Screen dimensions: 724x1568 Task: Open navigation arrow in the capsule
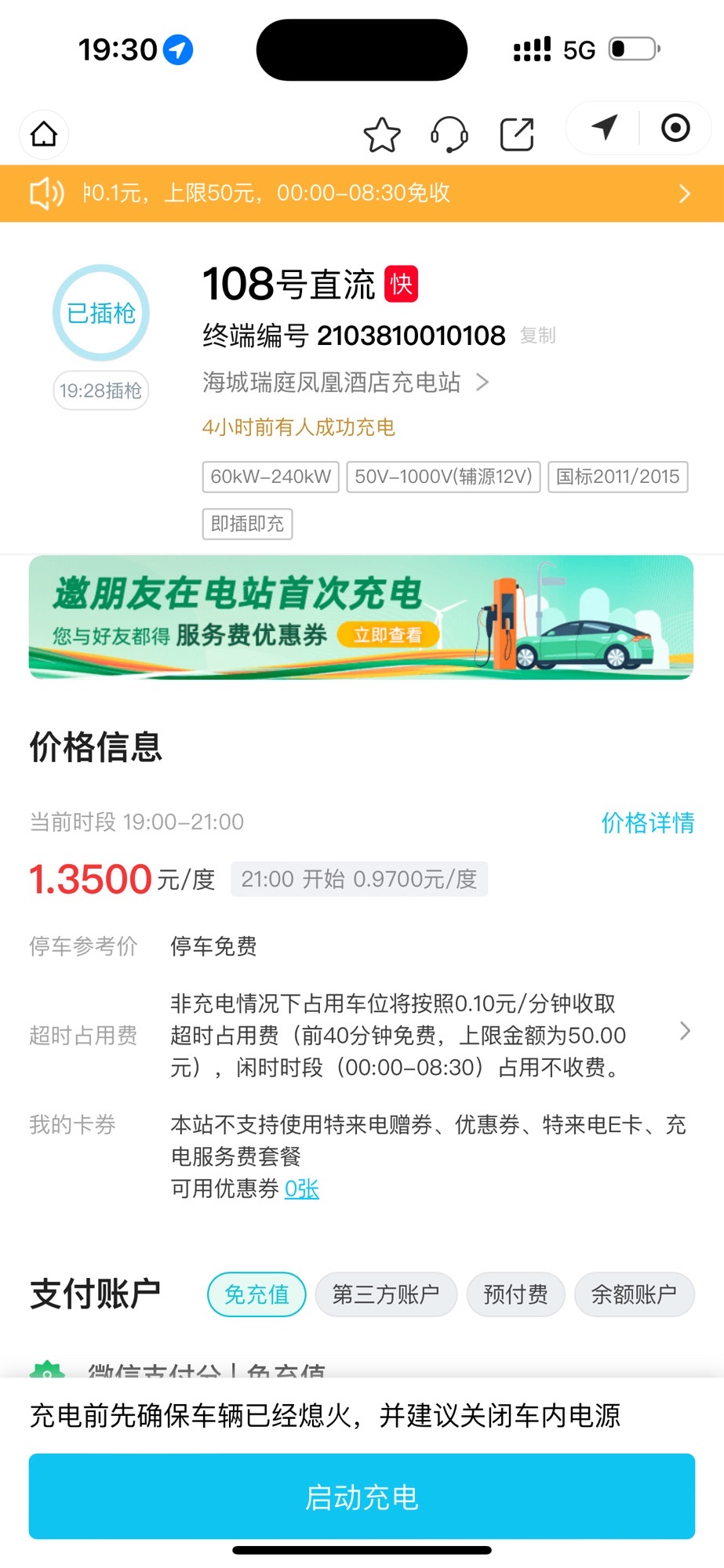604,127
